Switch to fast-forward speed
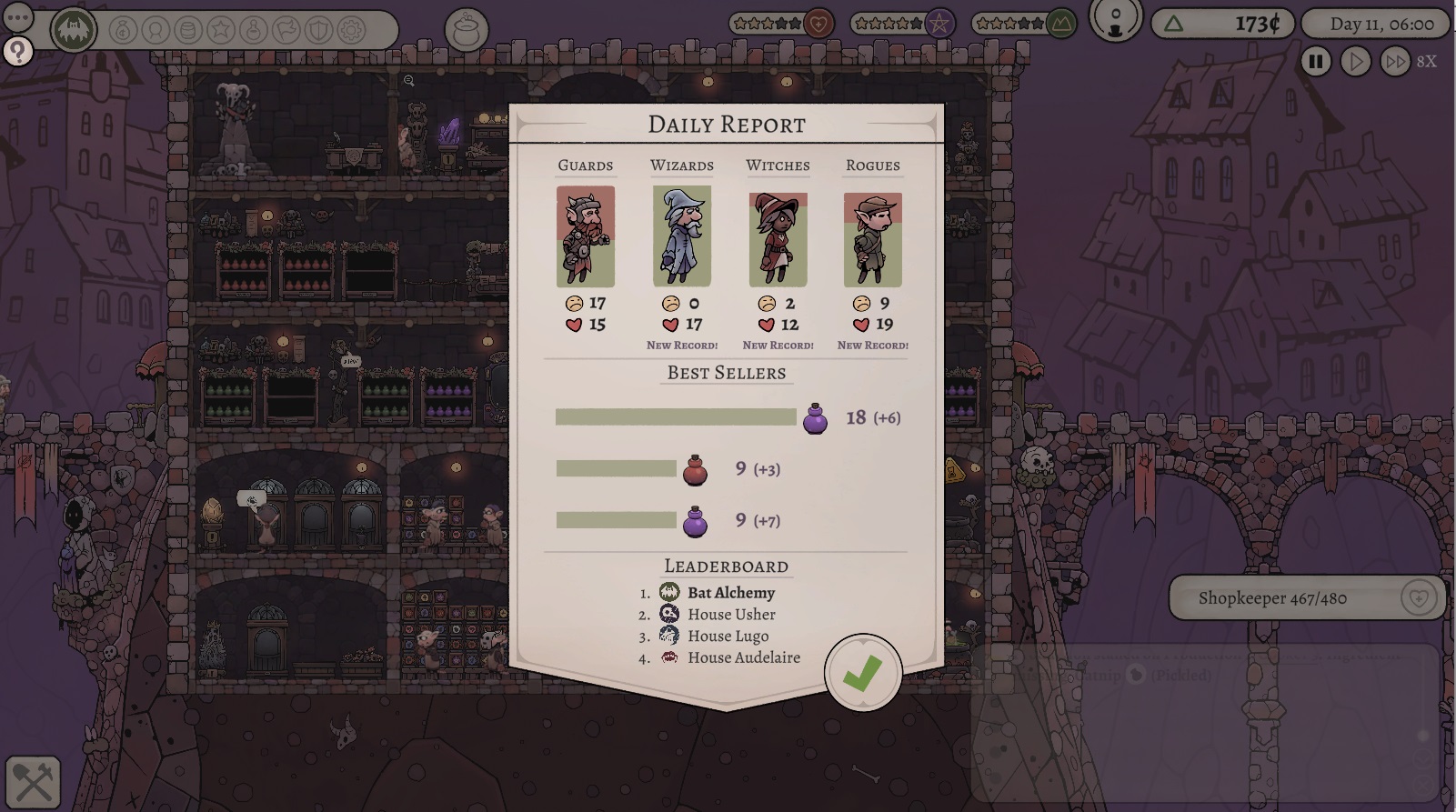 (1394, 62)
